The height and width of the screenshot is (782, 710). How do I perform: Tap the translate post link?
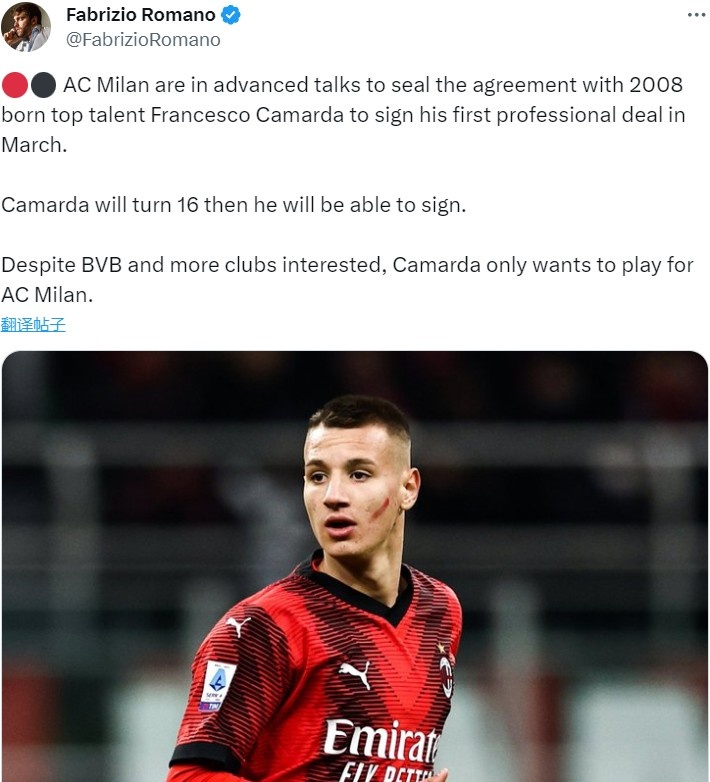[x=33, y=324]
